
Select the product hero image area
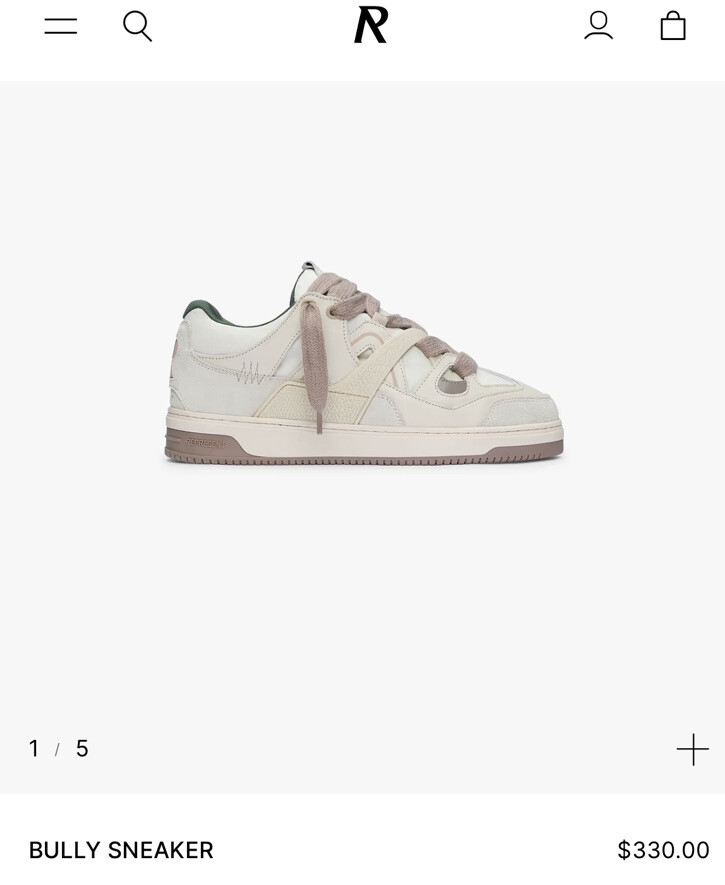click(x=362, y=400)
